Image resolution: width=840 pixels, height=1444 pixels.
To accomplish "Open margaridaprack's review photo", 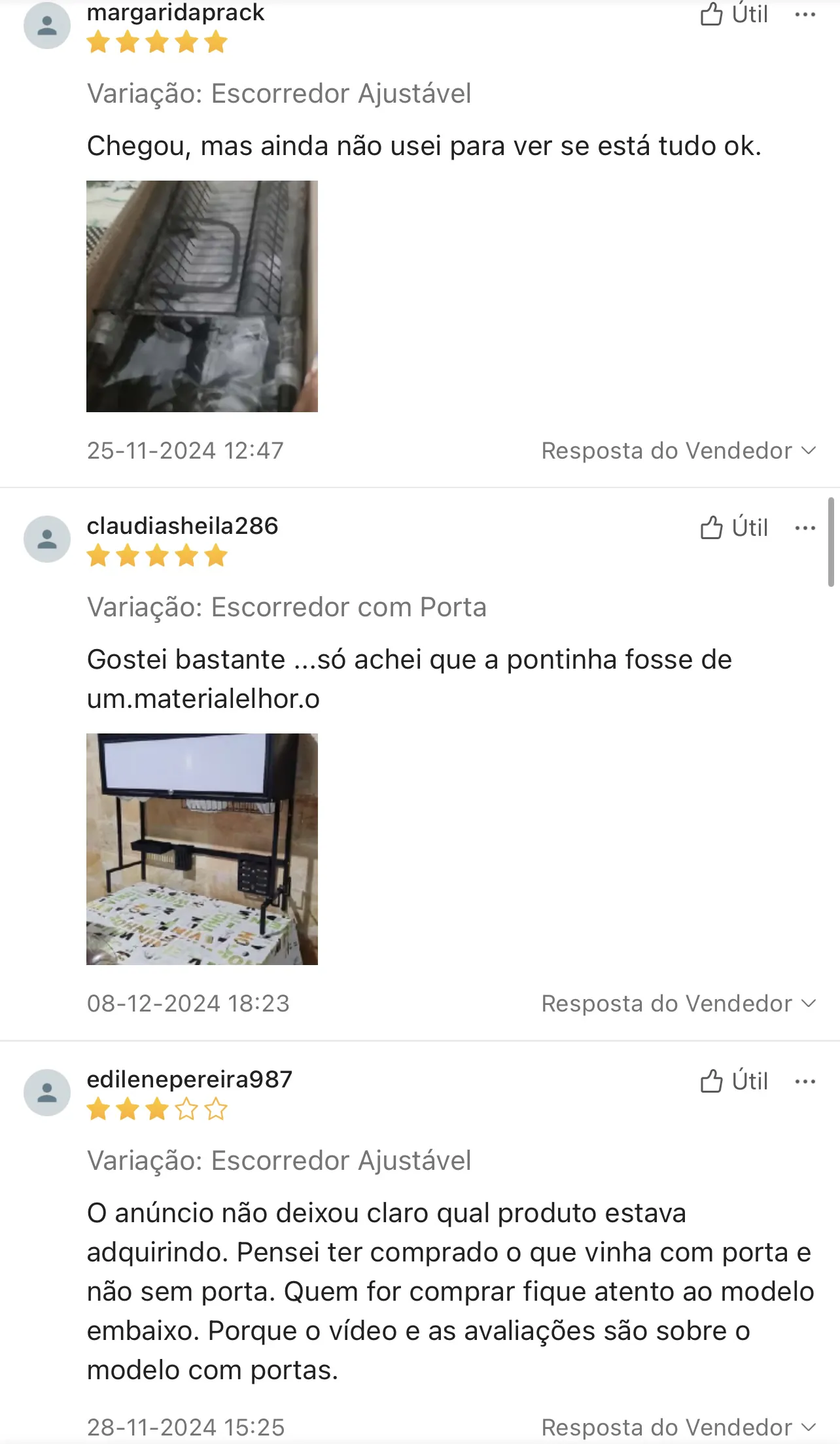I will coord(202,296).
